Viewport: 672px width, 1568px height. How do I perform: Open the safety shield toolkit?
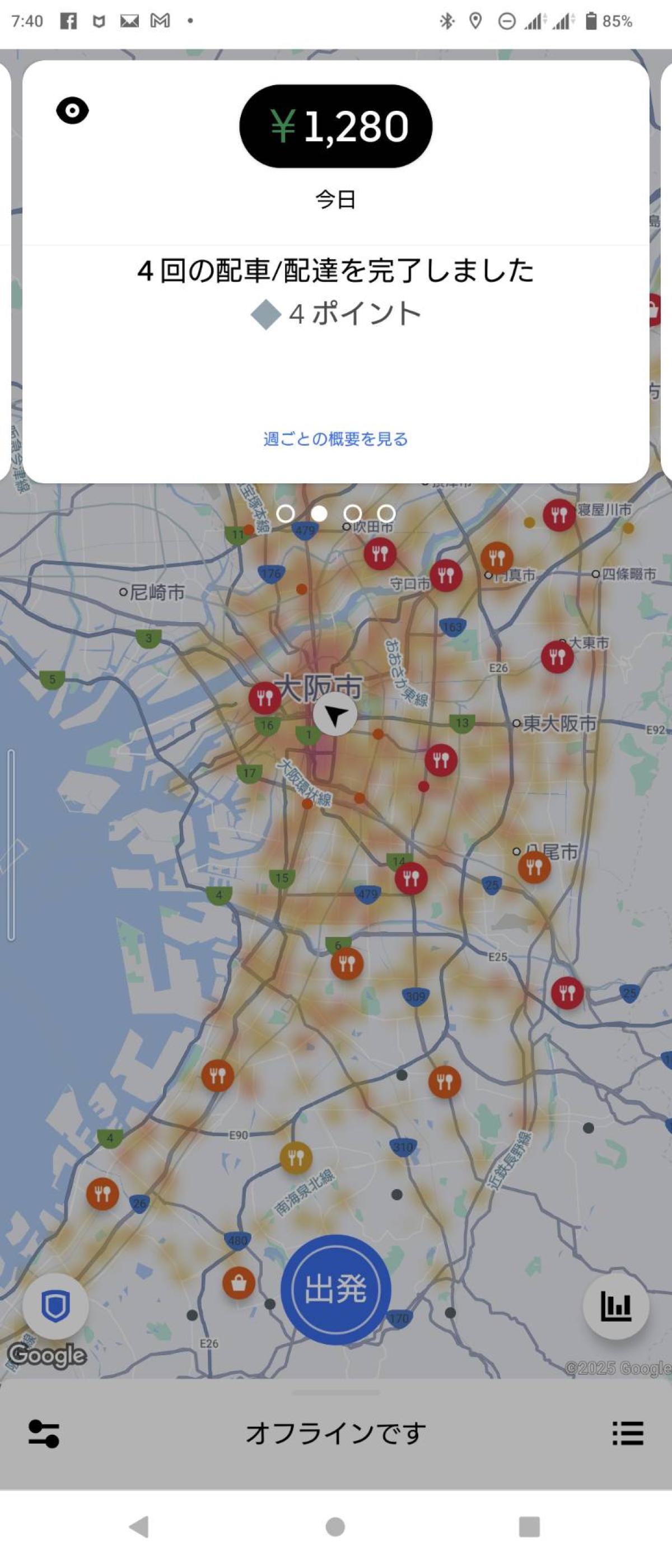[55, 1306]
